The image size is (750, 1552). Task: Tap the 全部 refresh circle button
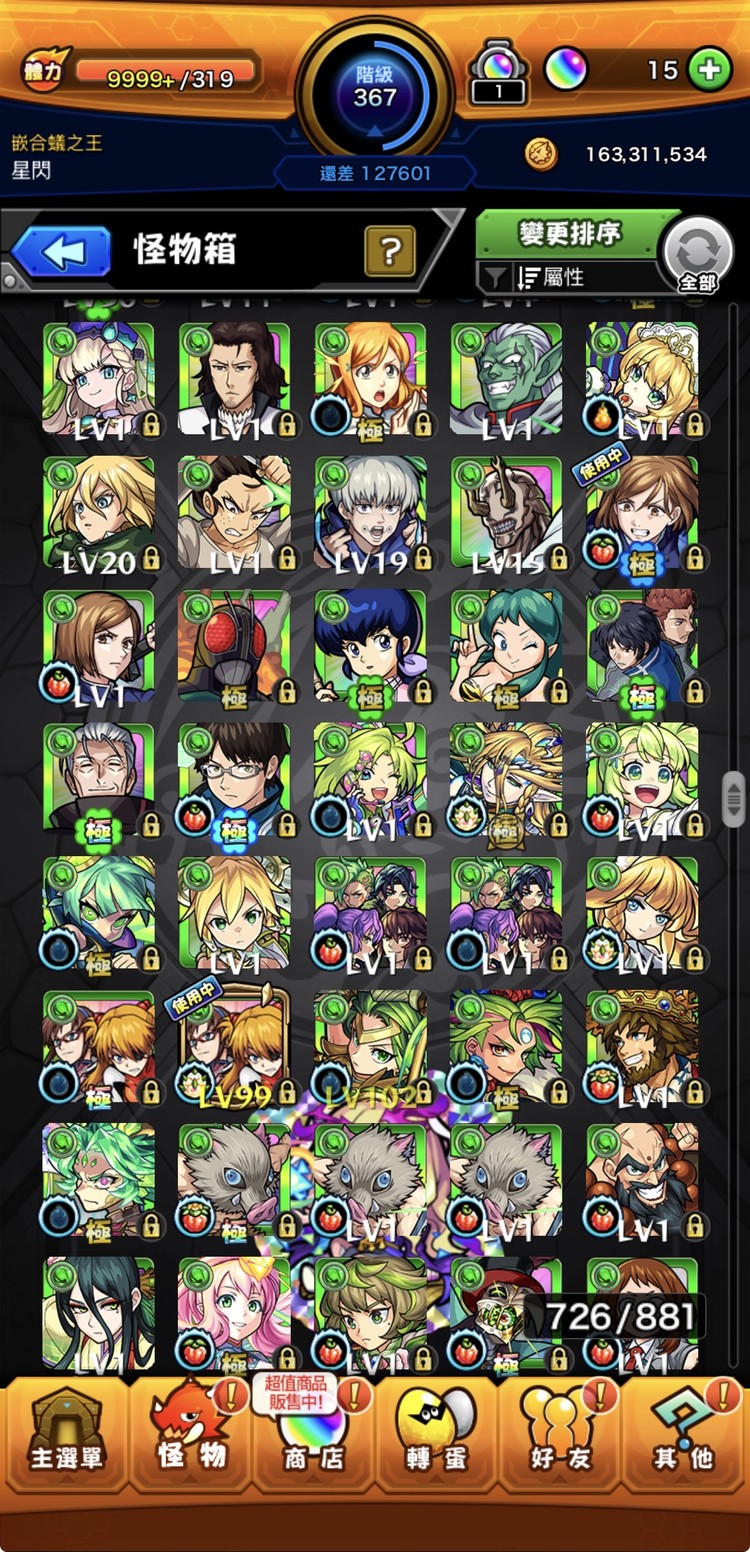coord(698,255)
